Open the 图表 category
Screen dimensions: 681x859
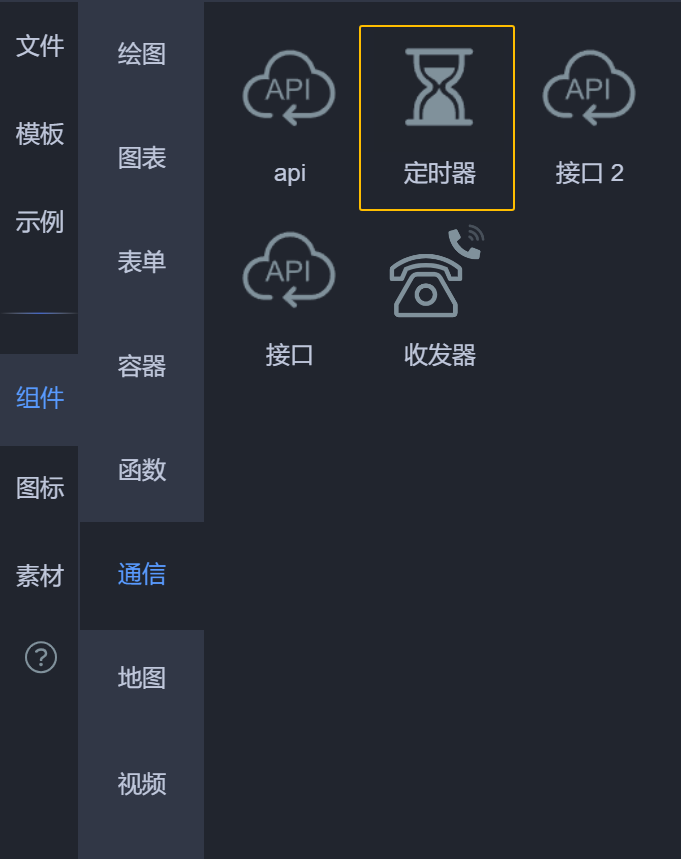142,158
